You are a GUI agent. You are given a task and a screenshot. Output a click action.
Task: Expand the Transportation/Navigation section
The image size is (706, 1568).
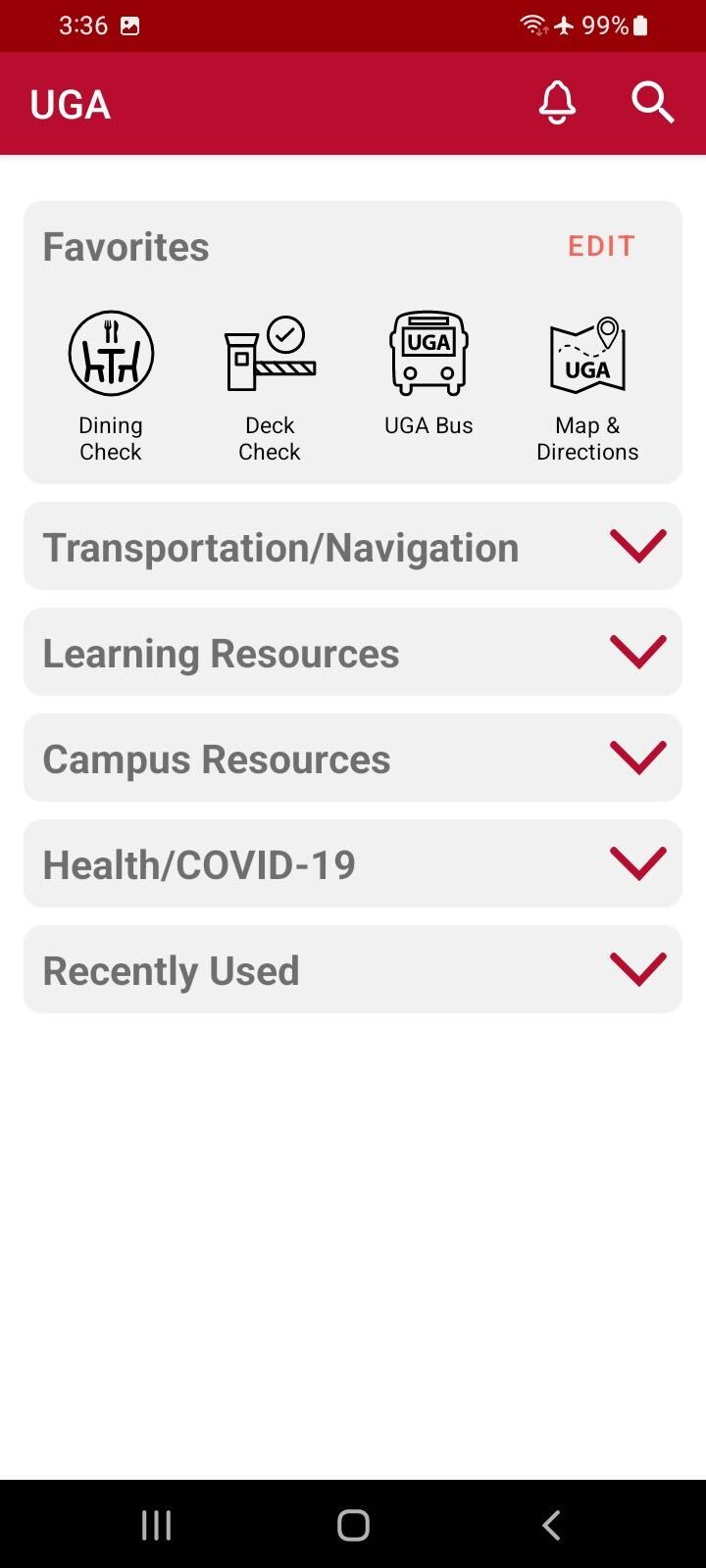[353, 546]
